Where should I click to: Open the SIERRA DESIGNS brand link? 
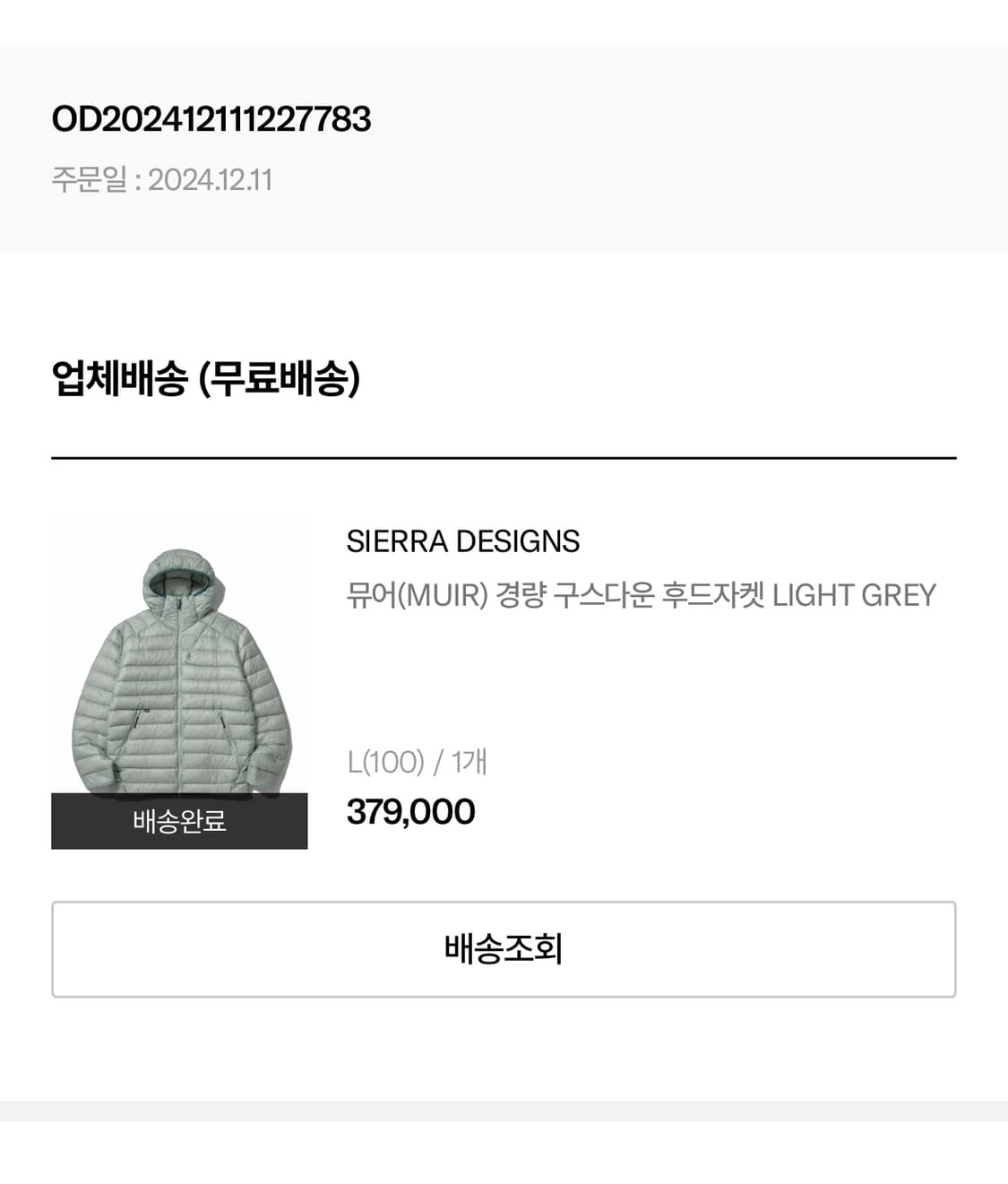(462, 541)
